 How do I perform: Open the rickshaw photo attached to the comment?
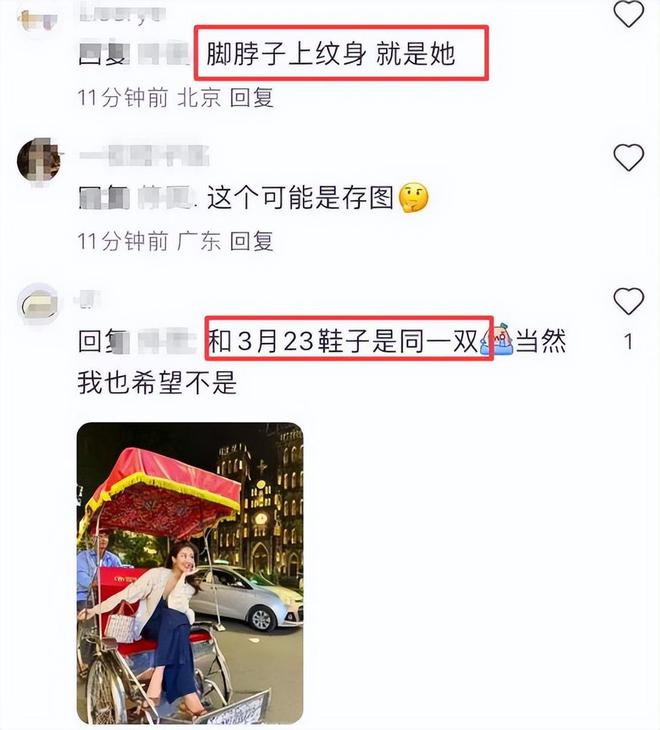(x=190, y=572)
